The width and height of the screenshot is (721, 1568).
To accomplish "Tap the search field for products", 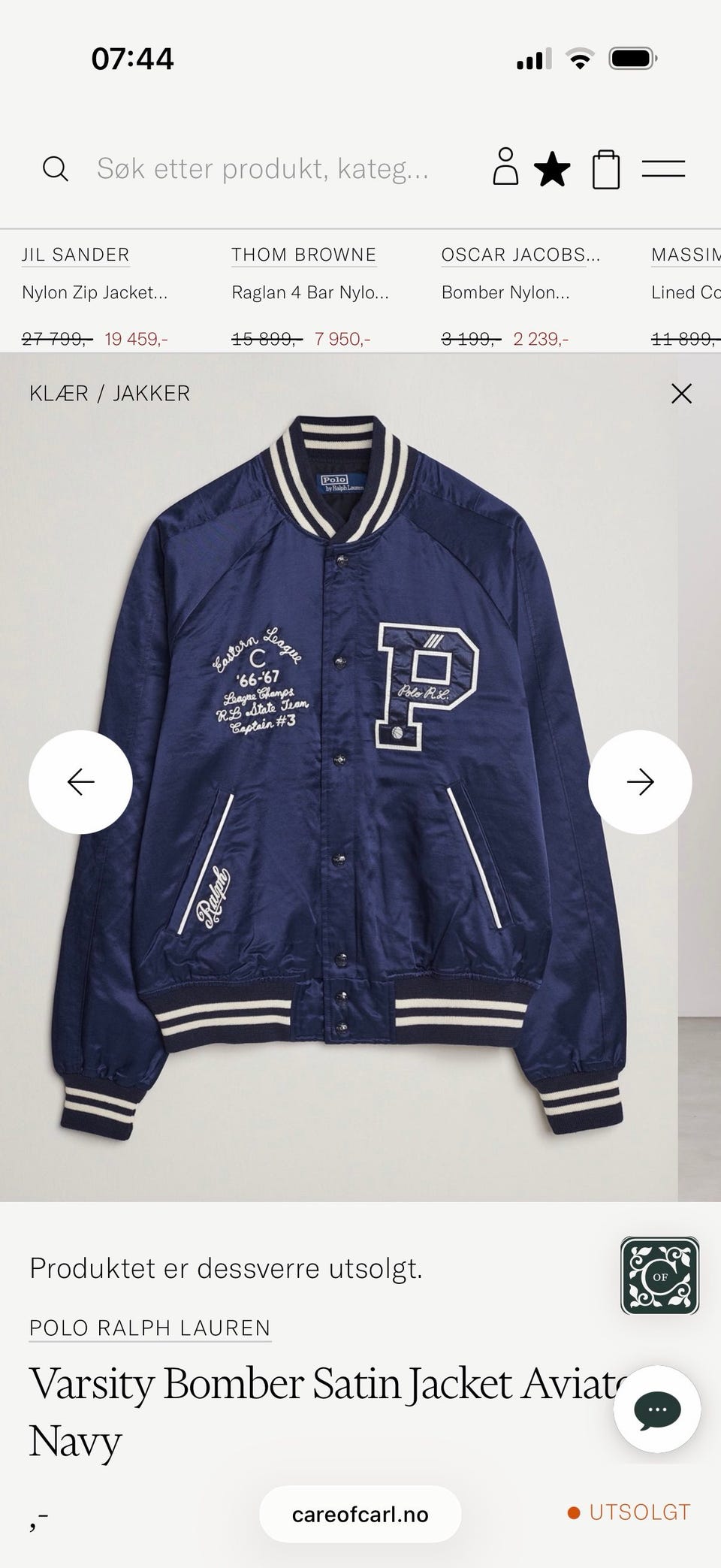I will pos(263,169).
